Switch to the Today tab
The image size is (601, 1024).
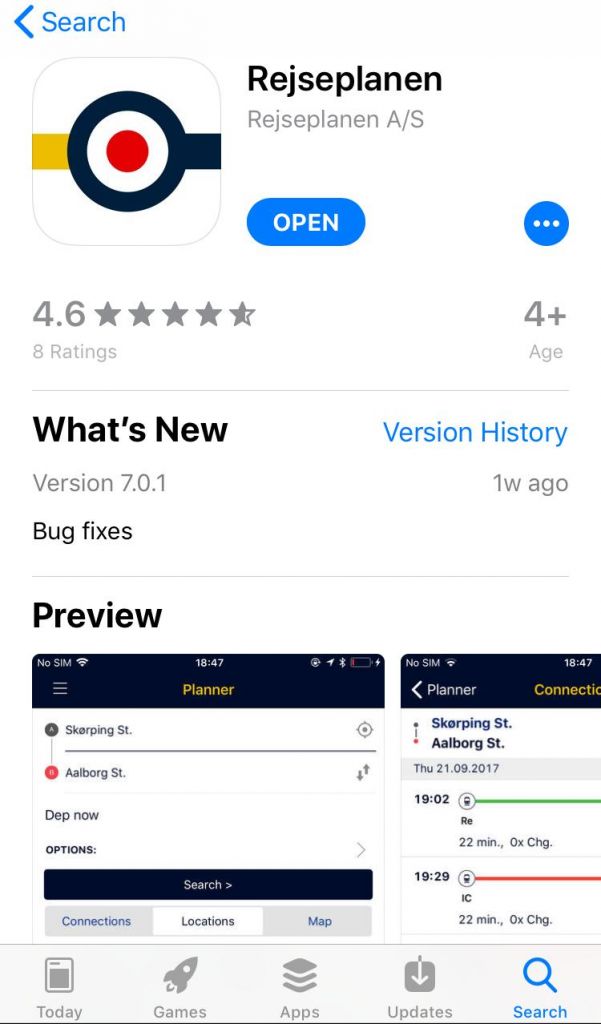click(x=59, y=986)
